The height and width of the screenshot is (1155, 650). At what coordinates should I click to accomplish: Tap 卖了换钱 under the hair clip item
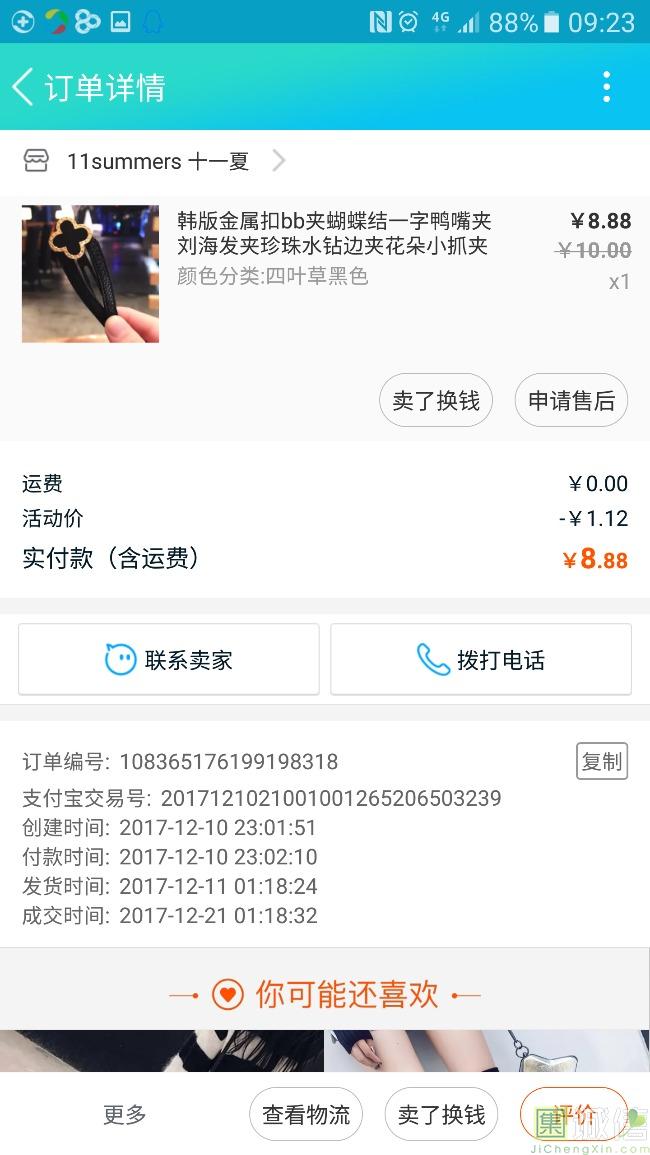436,401
